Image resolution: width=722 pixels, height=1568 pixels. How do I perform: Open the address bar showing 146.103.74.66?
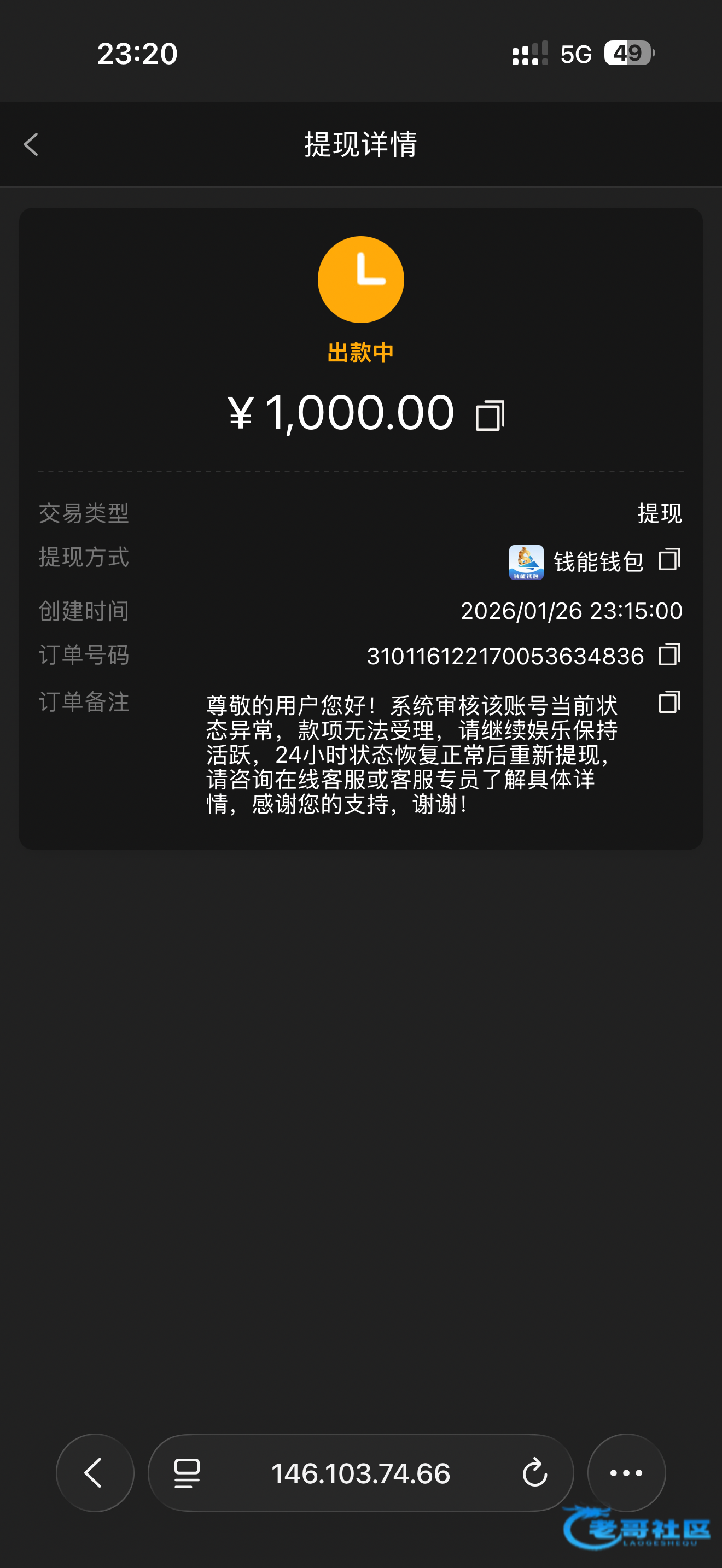pos(360,1473)
